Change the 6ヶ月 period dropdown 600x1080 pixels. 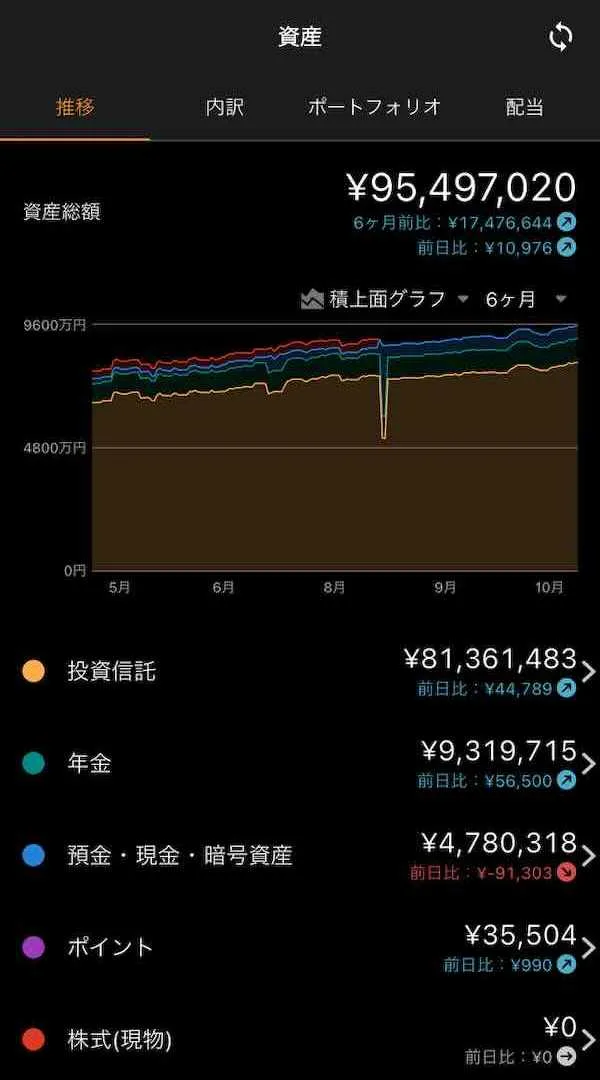pos(526,299)
